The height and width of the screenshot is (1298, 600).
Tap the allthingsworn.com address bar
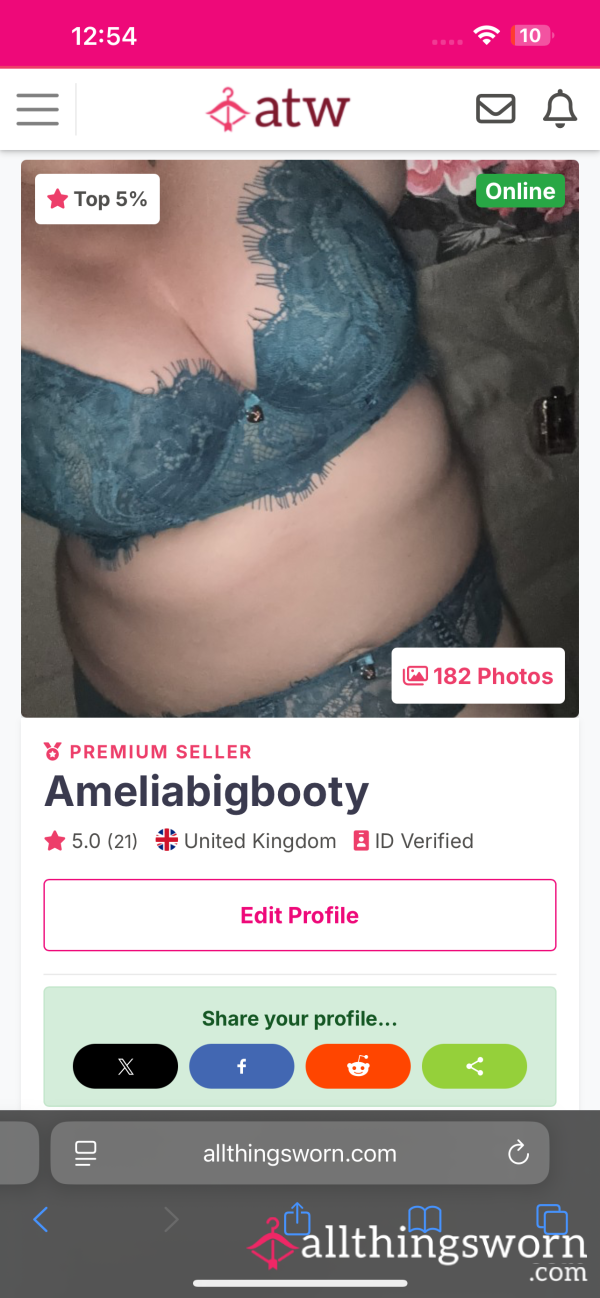tap(300, 1153)
